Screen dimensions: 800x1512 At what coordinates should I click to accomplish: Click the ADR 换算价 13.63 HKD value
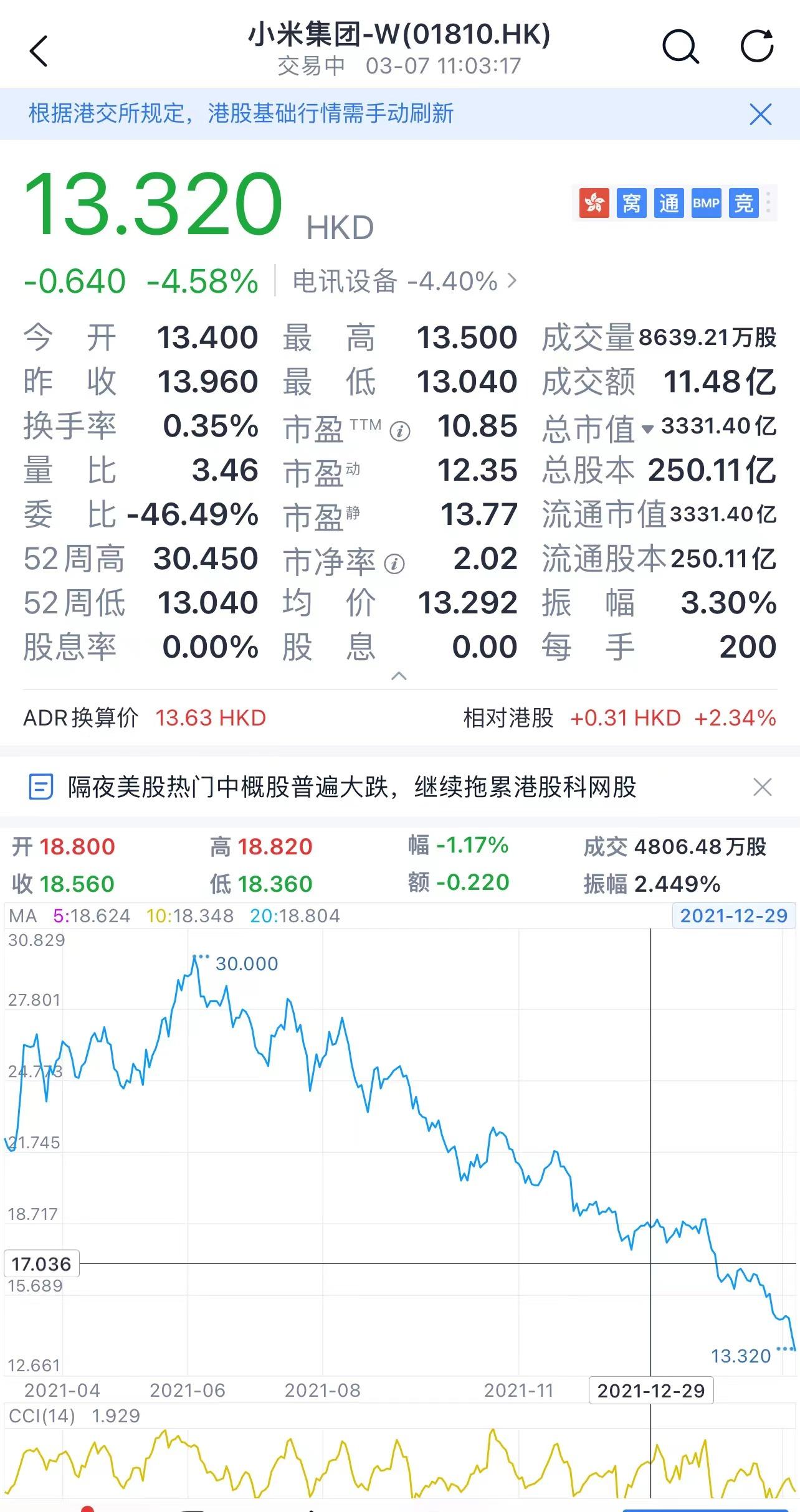206,718
